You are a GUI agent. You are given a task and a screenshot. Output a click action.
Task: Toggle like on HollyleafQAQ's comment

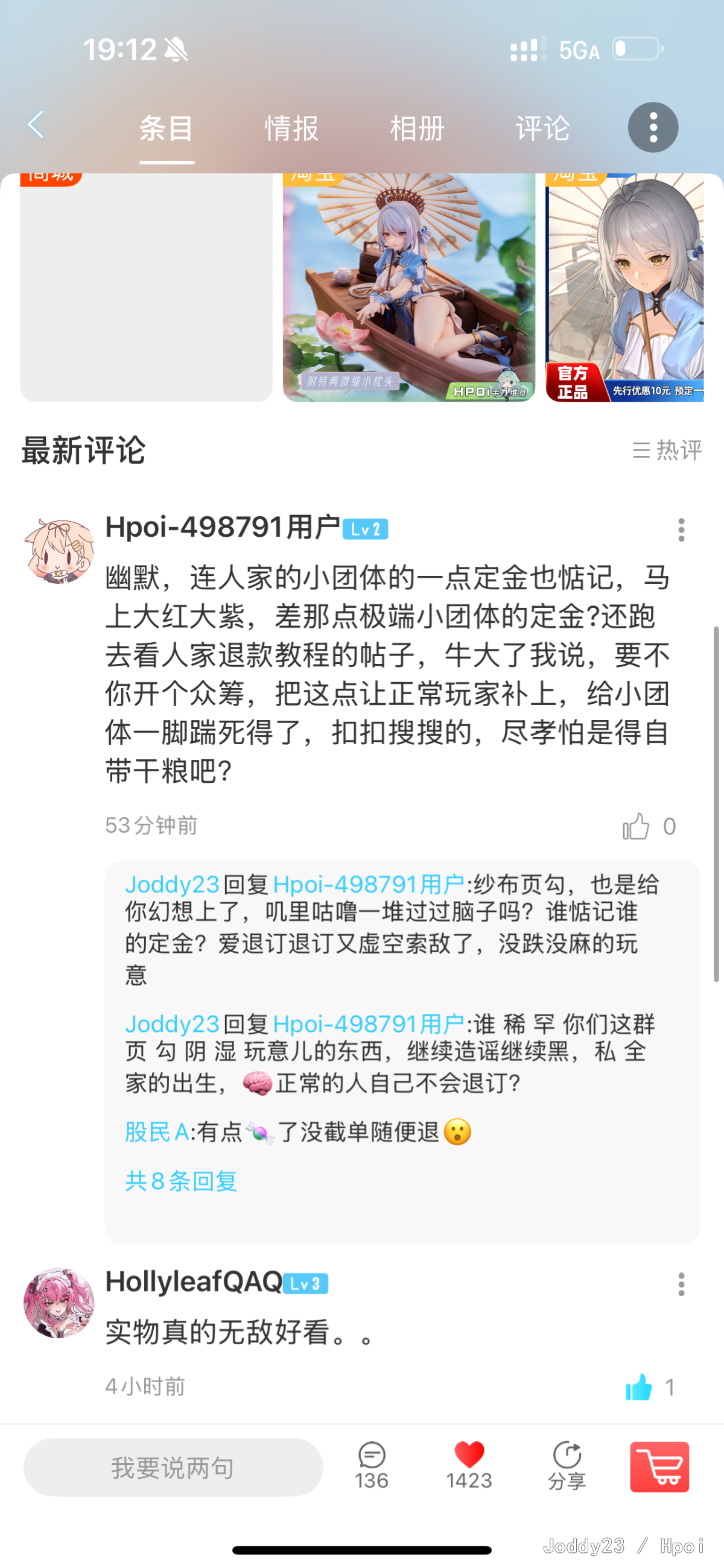(638, 1387)
